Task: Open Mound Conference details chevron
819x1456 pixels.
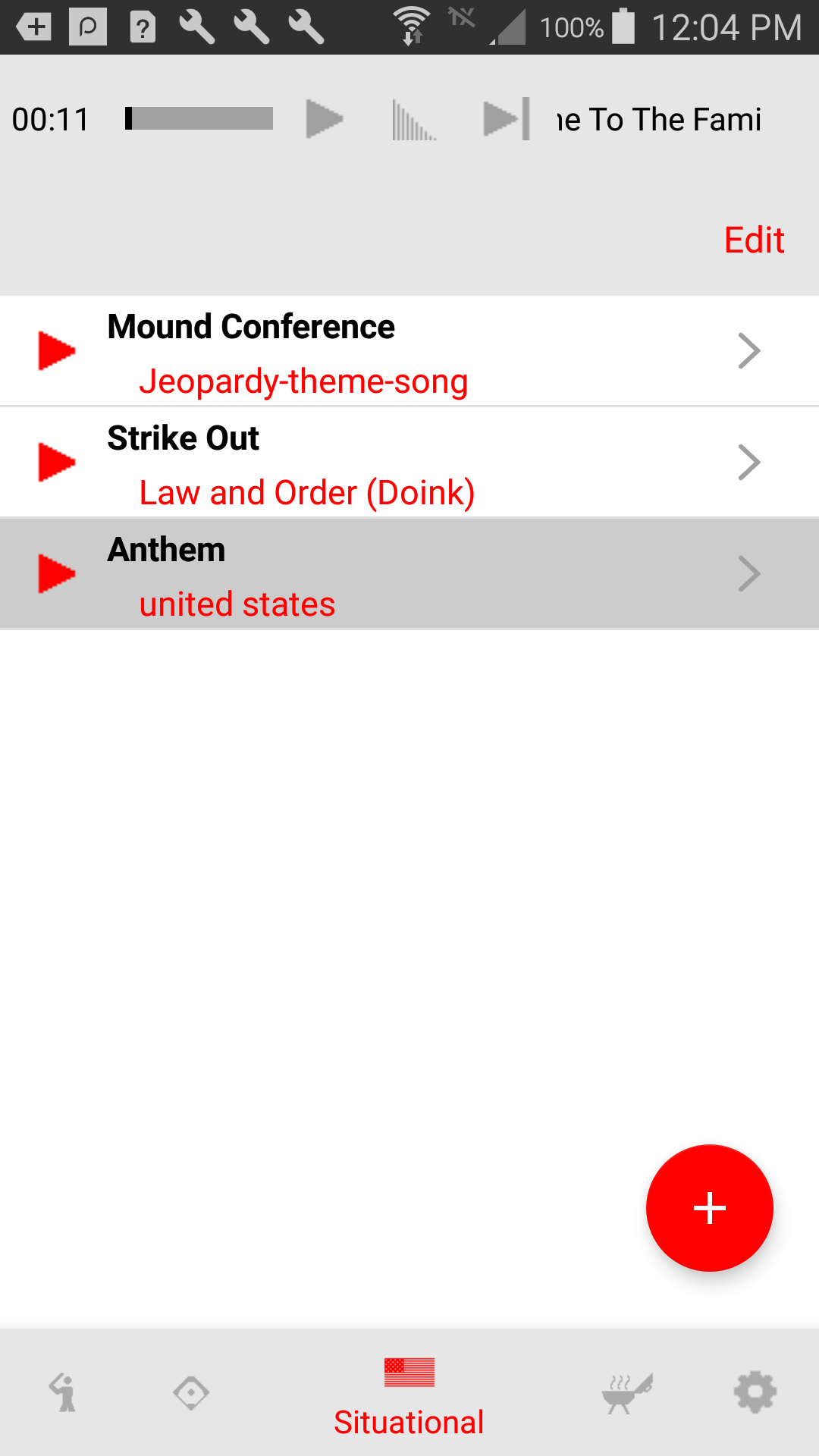Action: [x=748, y=351]
